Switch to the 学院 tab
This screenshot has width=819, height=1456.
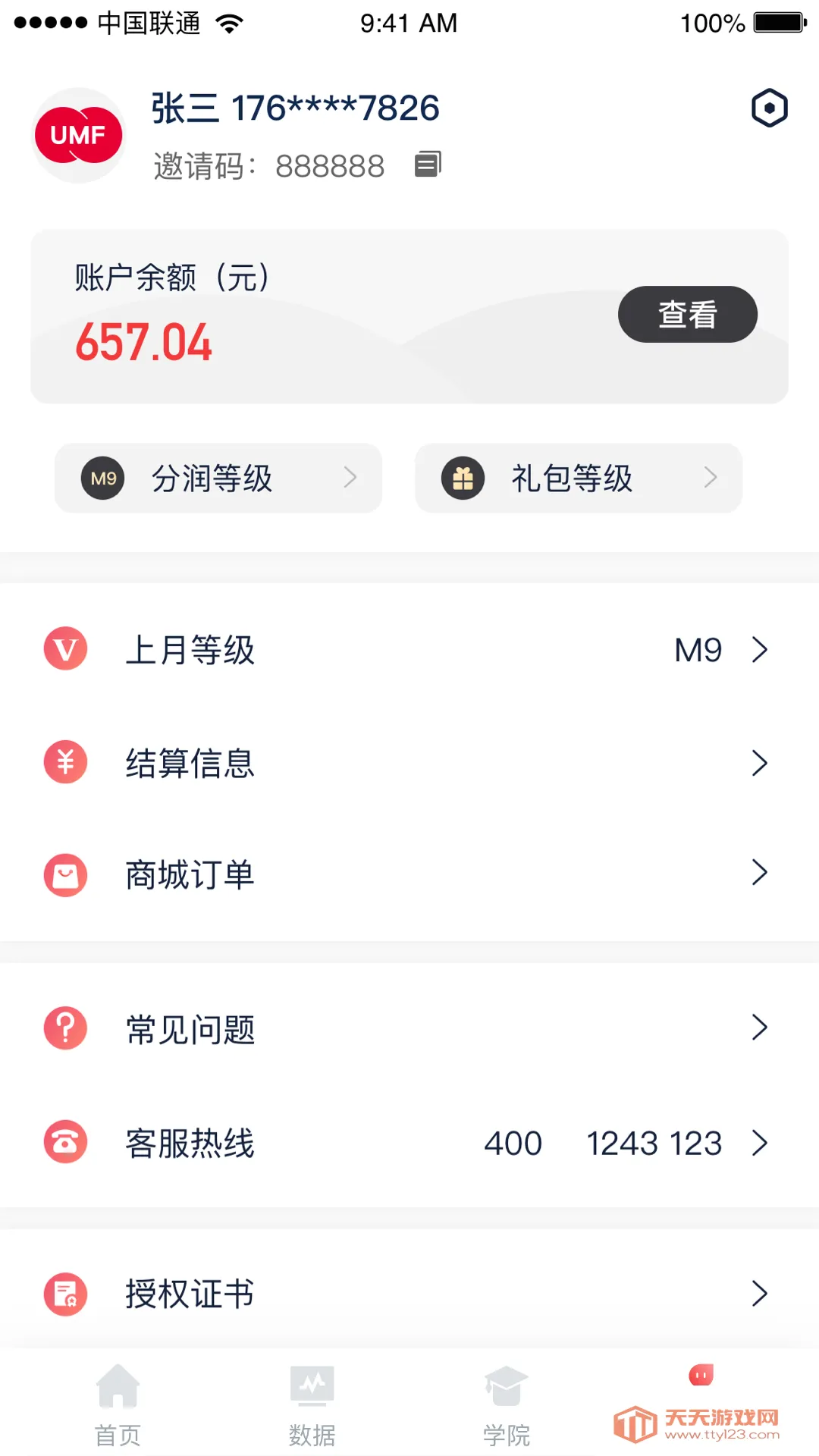(x=505, y=1403)
